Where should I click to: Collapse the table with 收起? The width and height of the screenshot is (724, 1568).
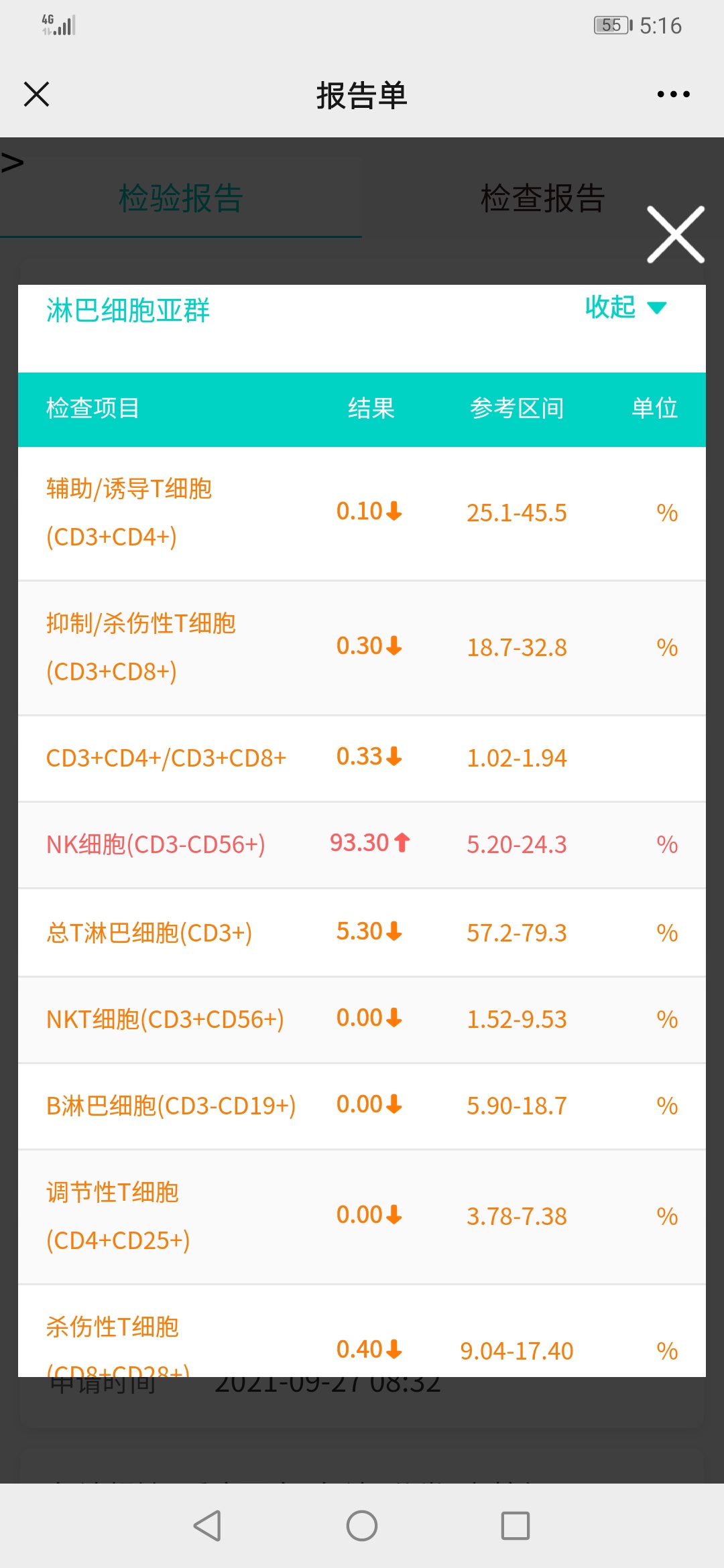(625, 308)
